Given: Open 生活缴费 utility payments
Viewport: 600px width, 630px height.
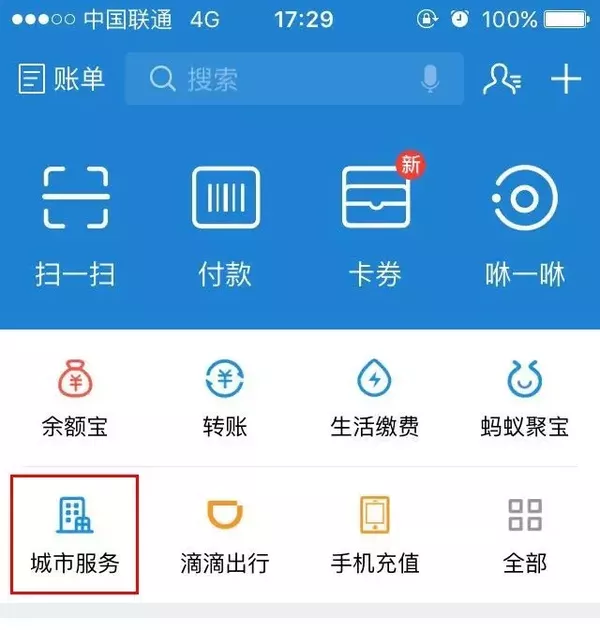Looking at the screenshot, I should [375, 398].
